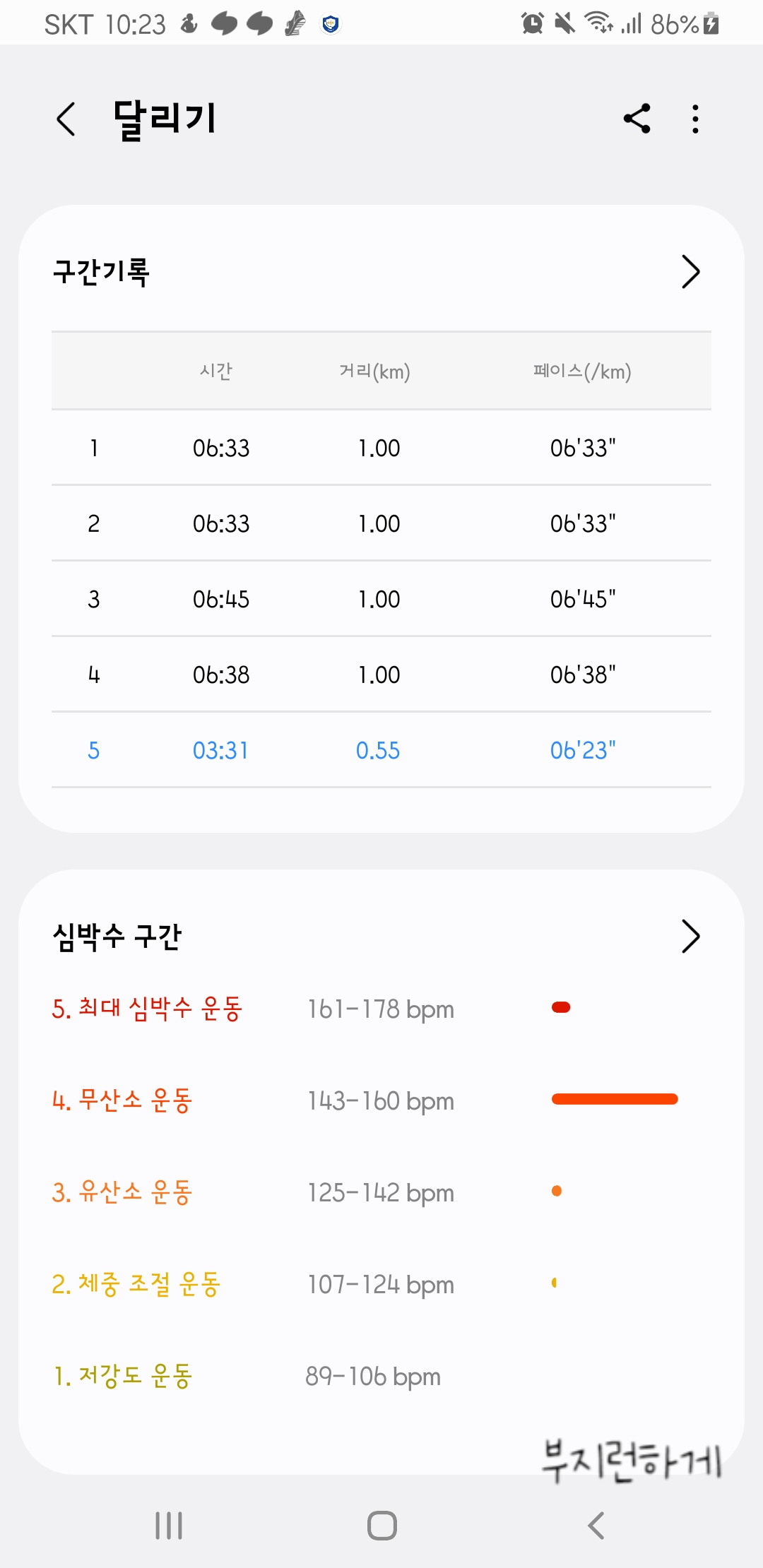Open 심박수 구간 details via its chevron
Image resolution: width=763 pixels, height=1568 pixels.
[690, 937]
